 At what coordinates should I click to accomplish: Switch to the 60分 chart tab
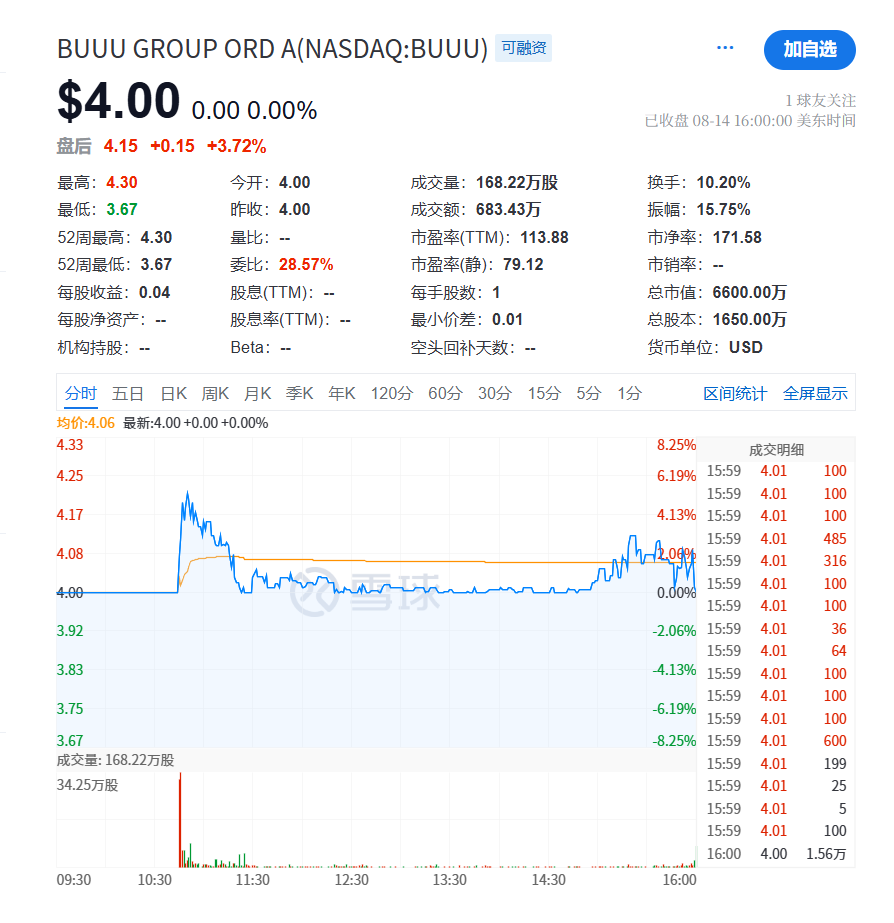[445, 393]
